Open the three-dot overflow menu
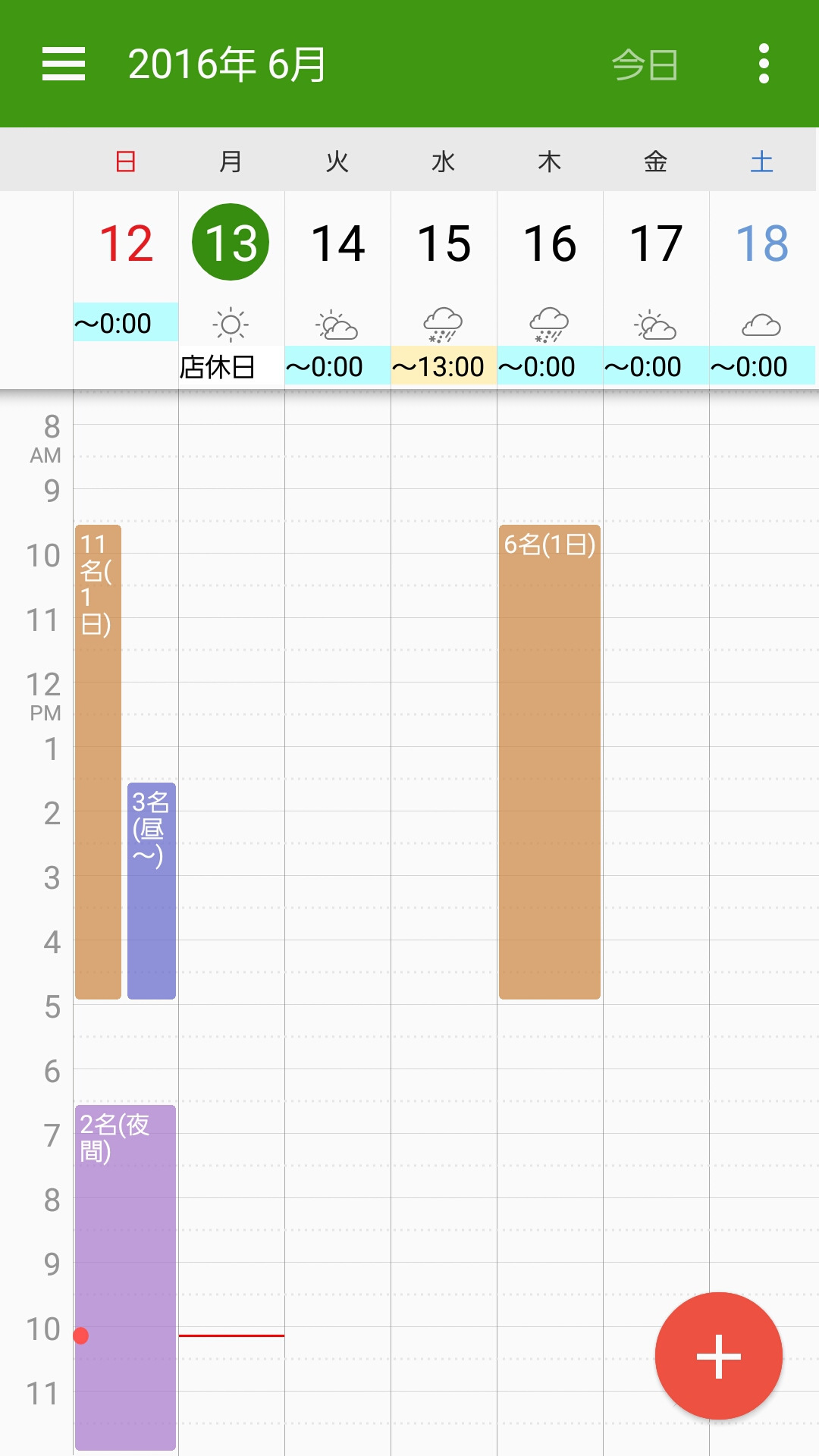The height and width of the screenshot is (1456, 819). coord(764,64)
